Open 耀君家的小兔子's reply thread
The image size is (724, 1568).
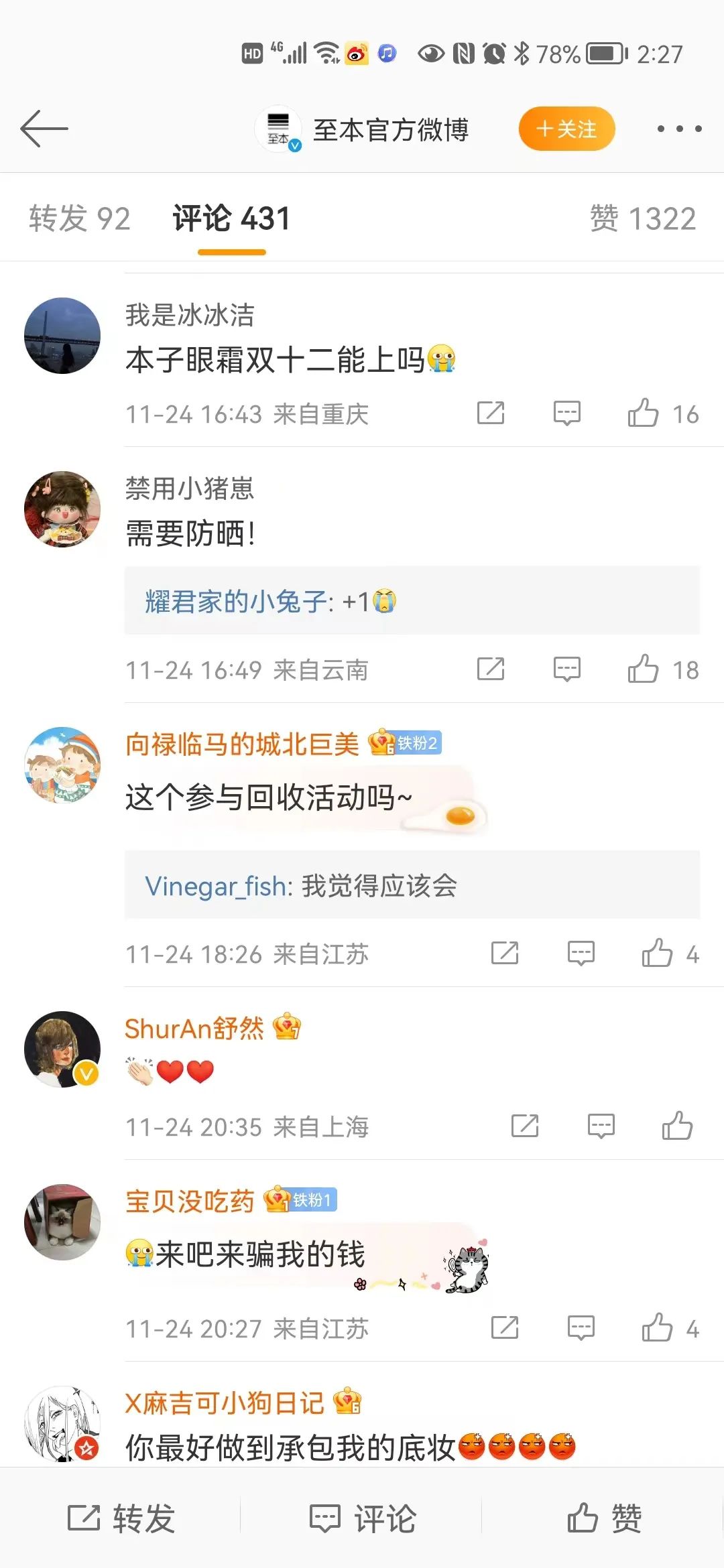point(412,601)
